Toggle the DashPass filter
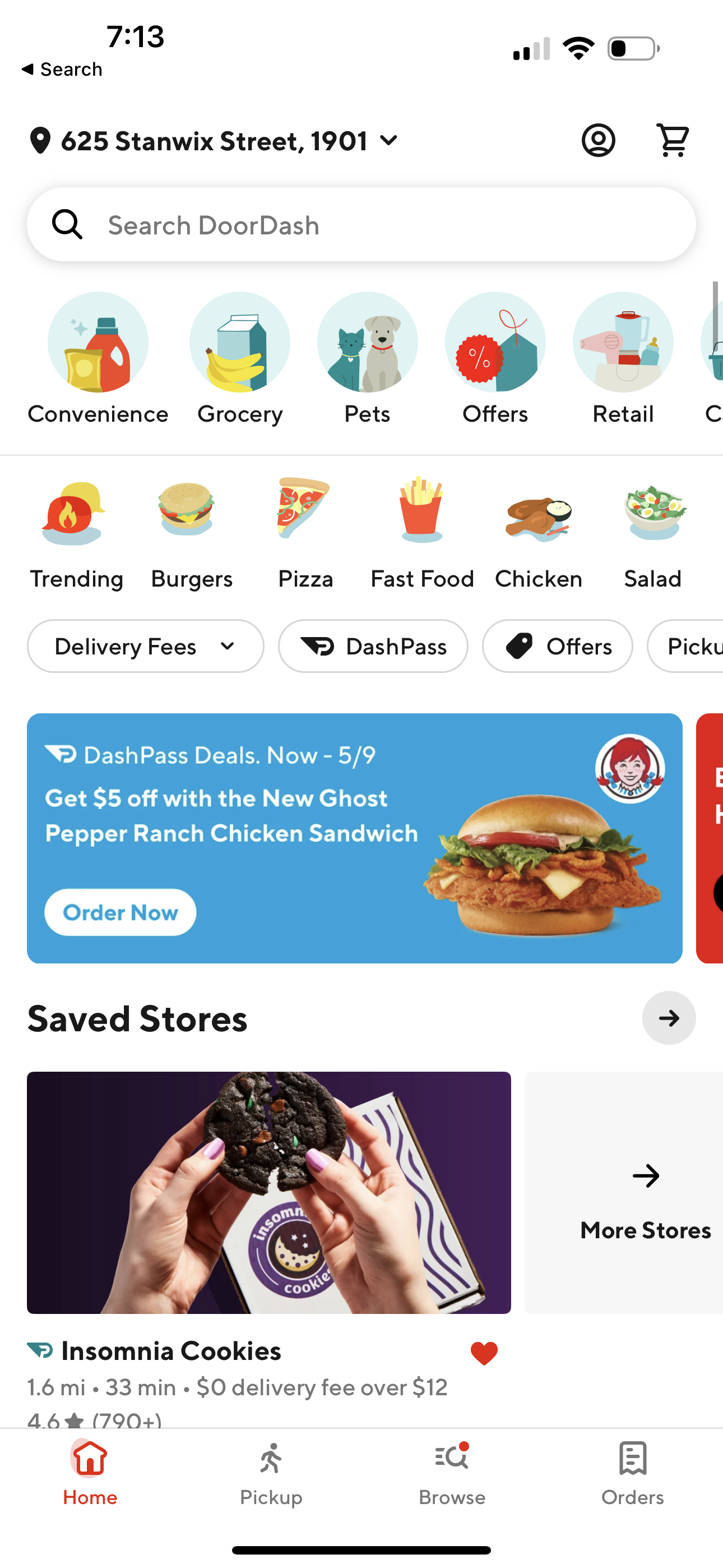 pyautogui.click(x=373, y=647)
